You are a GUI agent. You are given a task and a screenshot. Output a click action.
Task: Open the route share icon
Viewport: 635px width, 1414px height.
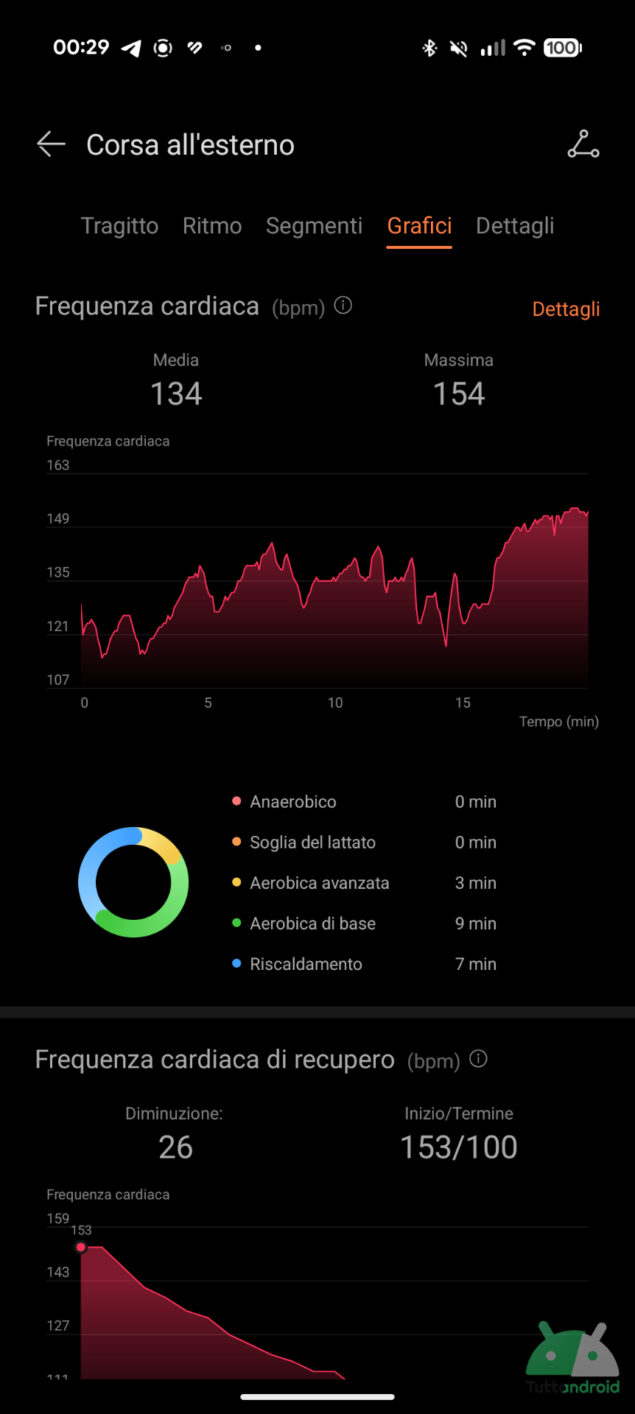pyautogui.click(x=583, y=145)
